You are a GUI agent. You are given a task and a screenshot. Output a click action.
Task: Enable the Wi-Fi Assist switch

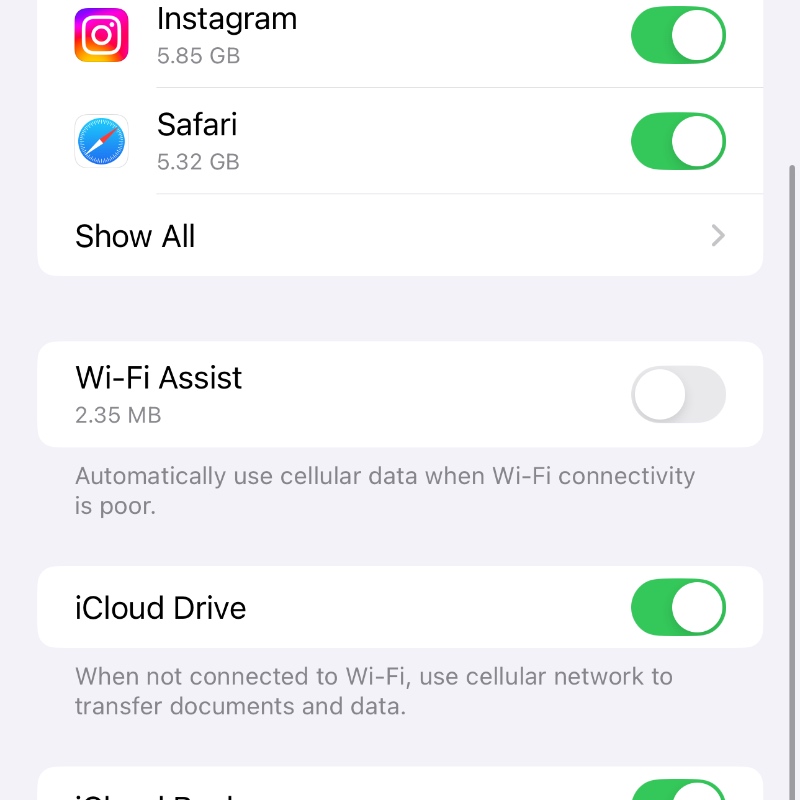(677, 395)
